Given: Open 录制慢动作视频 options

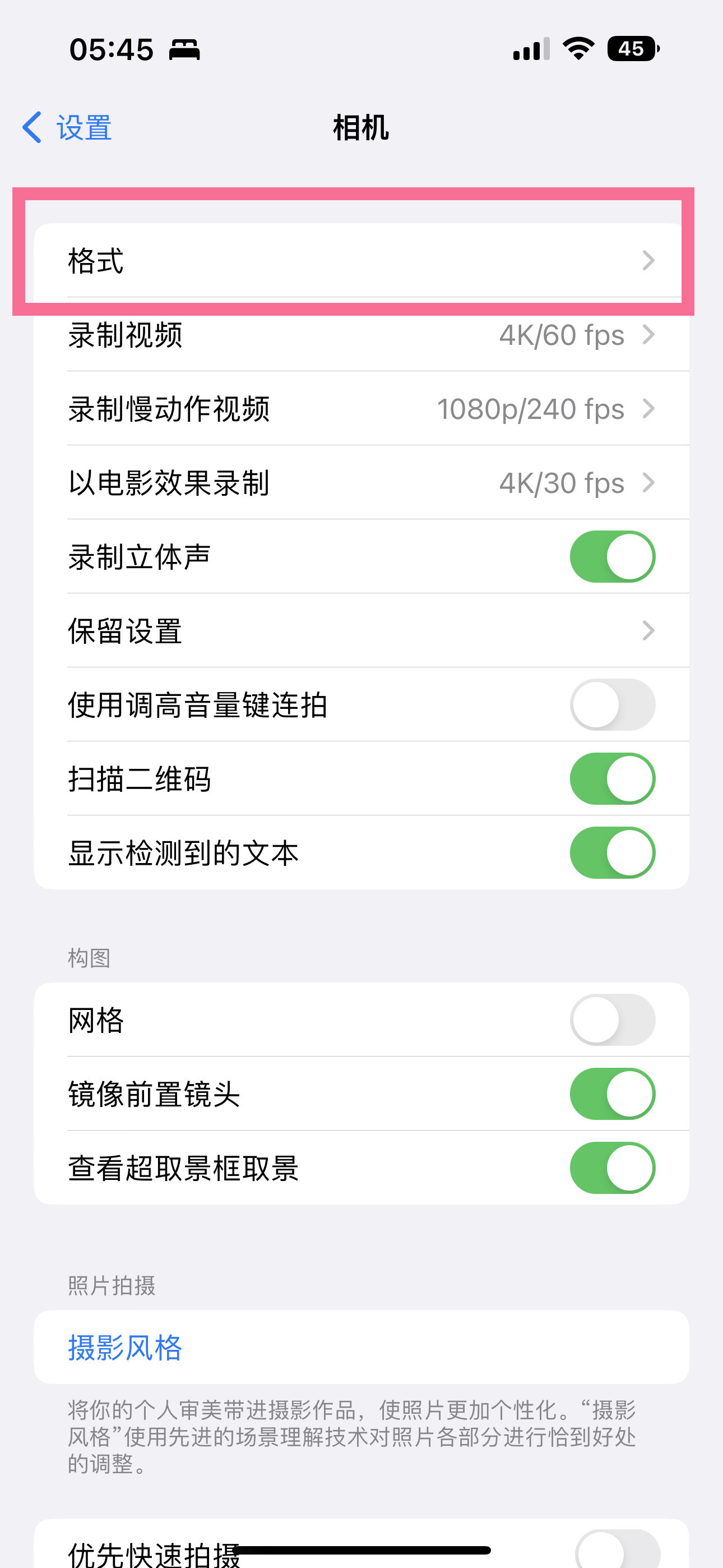Looking at the screenshot, I should pyautogui.click(x=361, y=409).
